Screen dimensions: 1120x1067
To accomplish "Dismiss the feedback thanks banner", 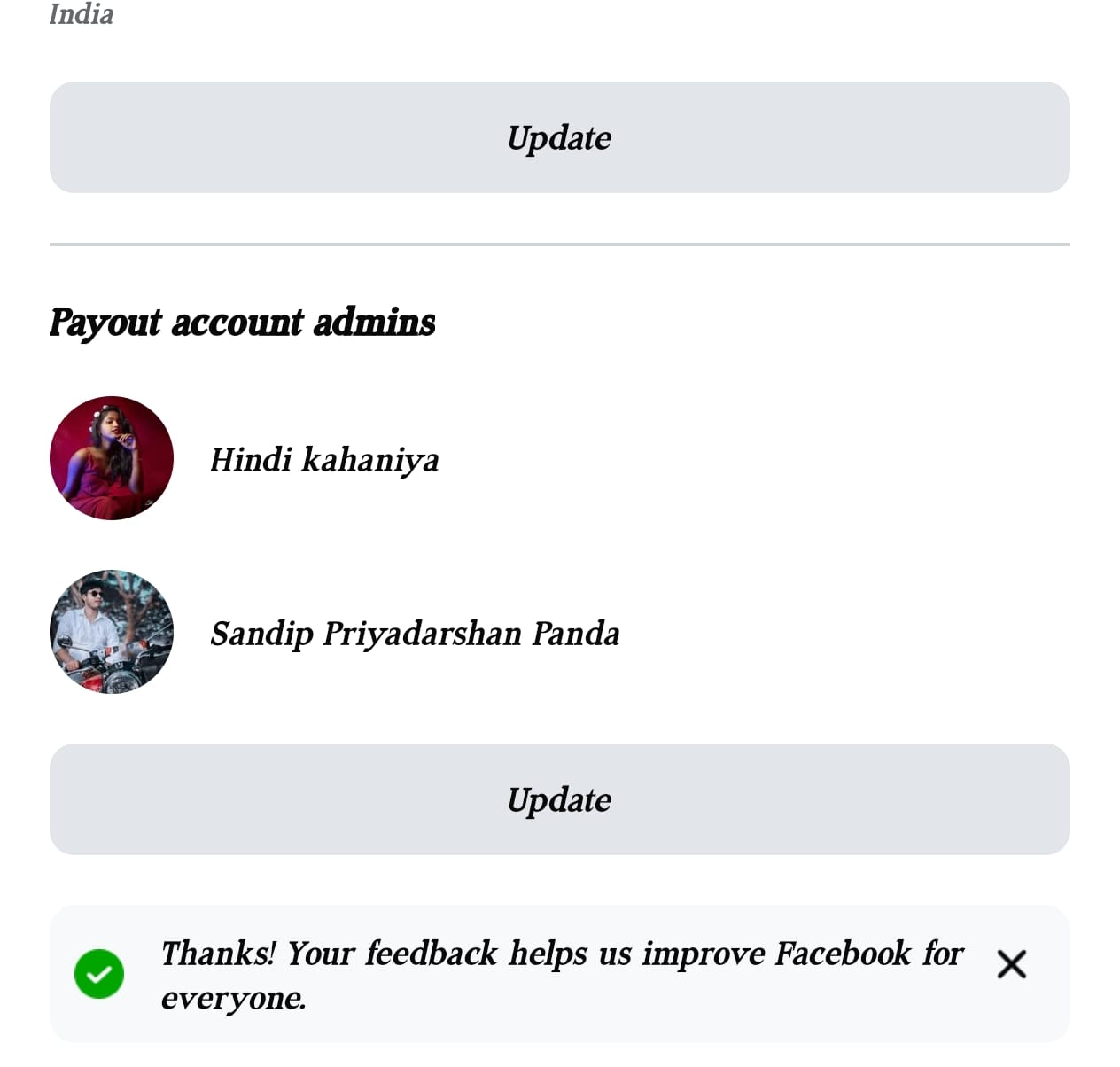I will (1011, 964).
